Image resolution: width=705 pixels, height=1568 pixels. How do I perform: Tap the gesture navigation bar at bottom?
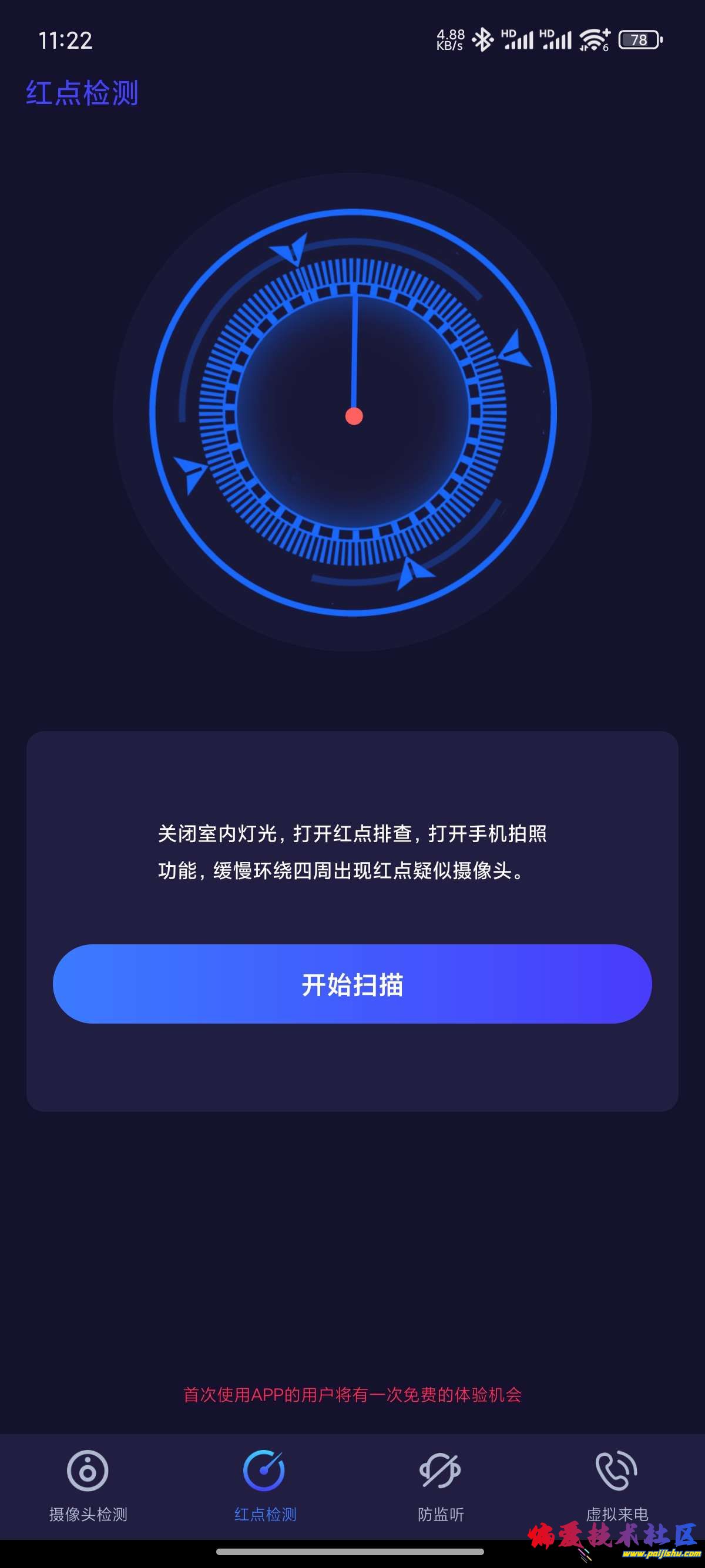tap(352, 1553)
